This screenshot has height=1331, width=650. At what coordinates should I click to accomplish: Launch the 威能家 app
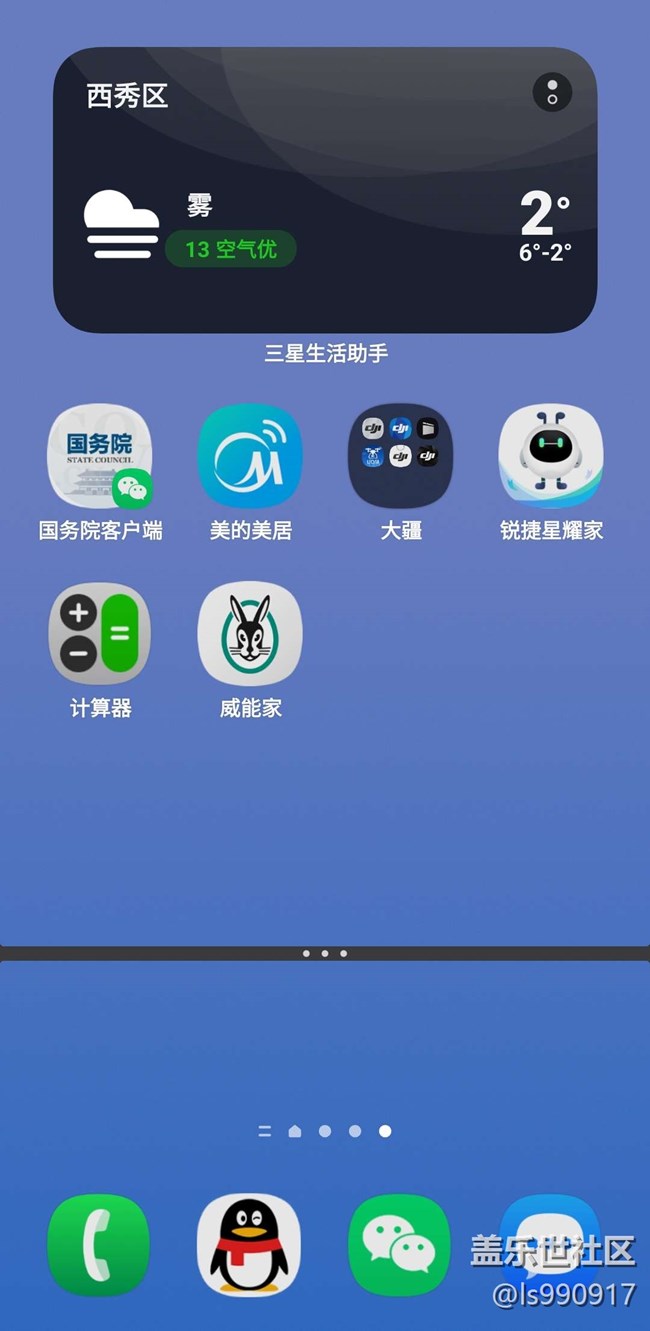pos(250,634)
